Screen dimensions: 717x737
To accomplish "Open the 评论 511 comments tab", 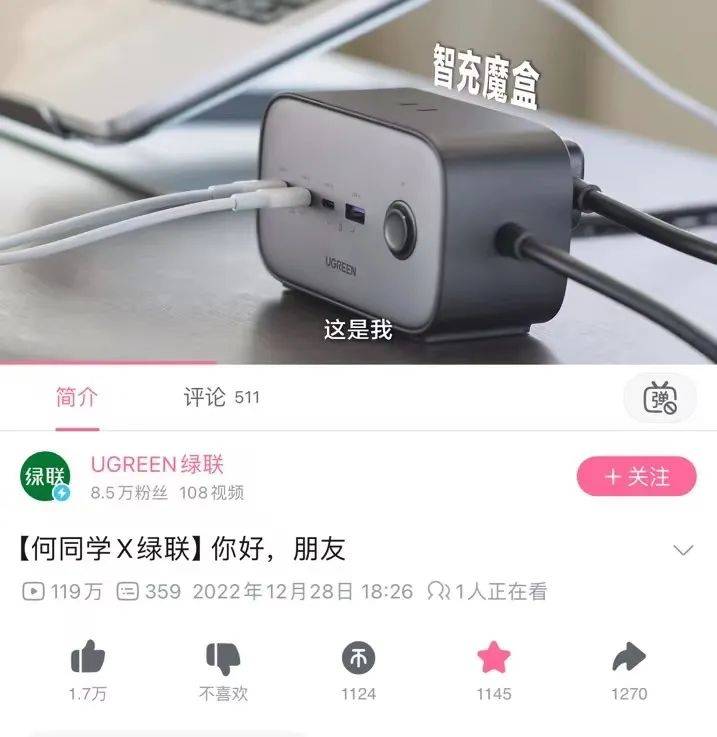I will pyautogui.click(x=221, y=397).
